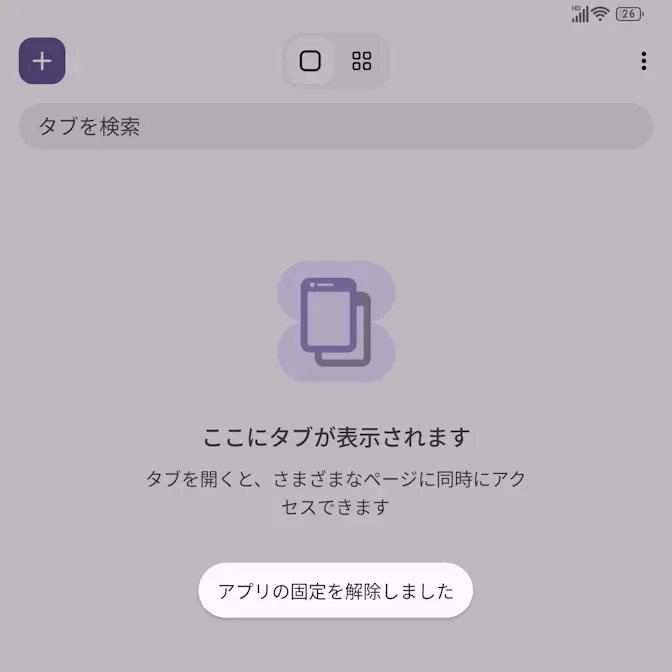
Task: Open a new tab with the plus button
Action: 42,61
